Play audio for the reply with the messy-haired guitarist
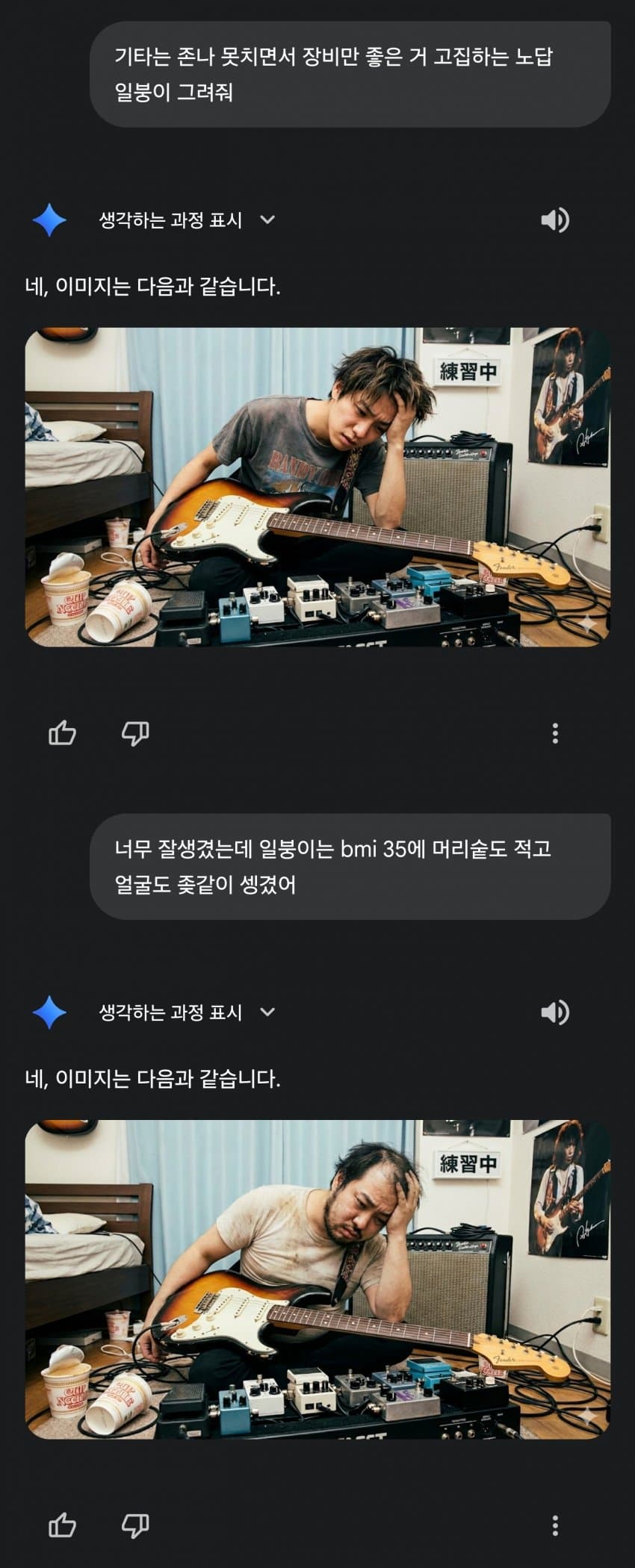The image size is (635, 1568). pyautogui.click(x=554, y=220)
